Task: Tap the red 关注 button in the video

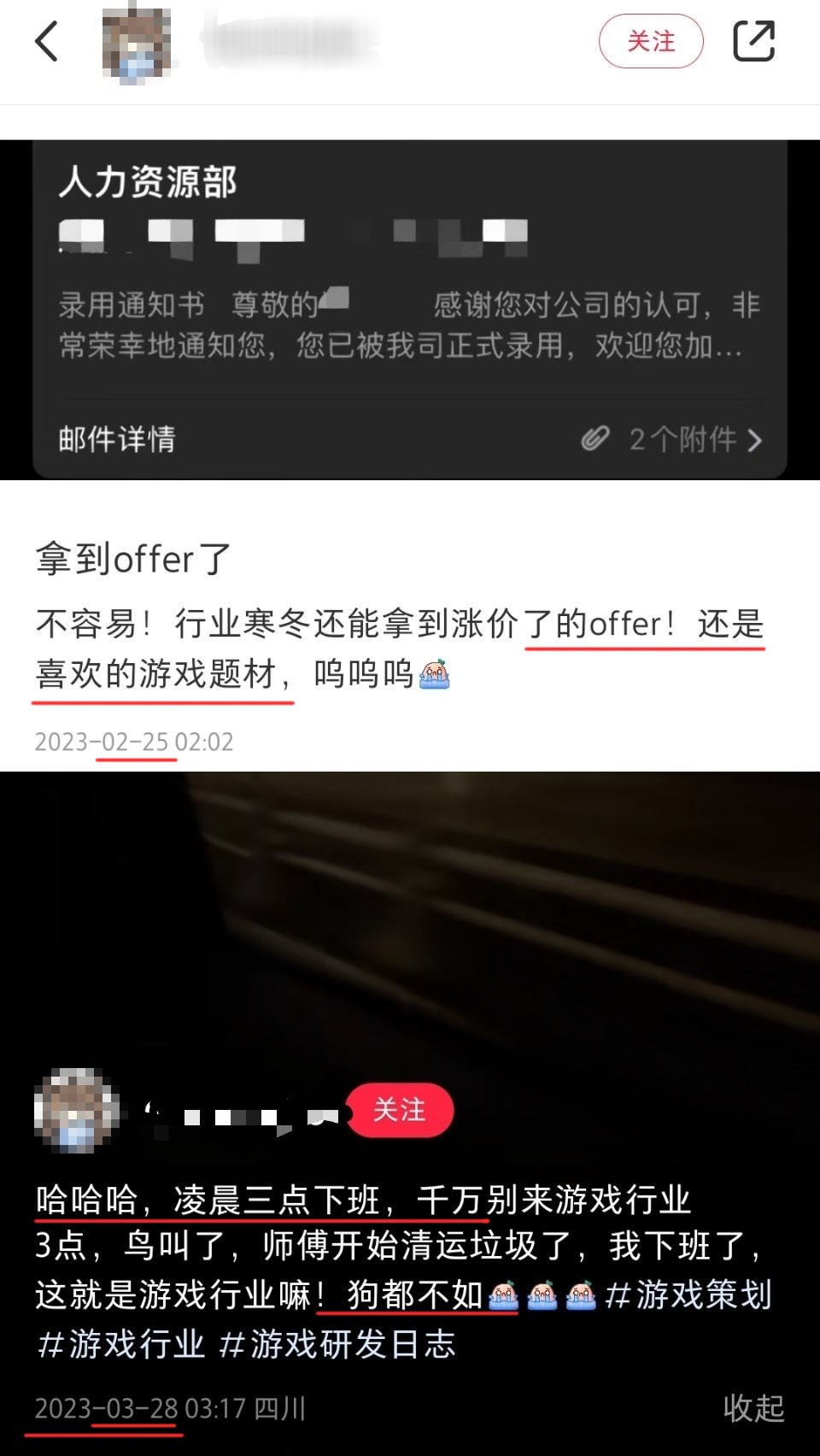Action: (x=400, y=1110)
